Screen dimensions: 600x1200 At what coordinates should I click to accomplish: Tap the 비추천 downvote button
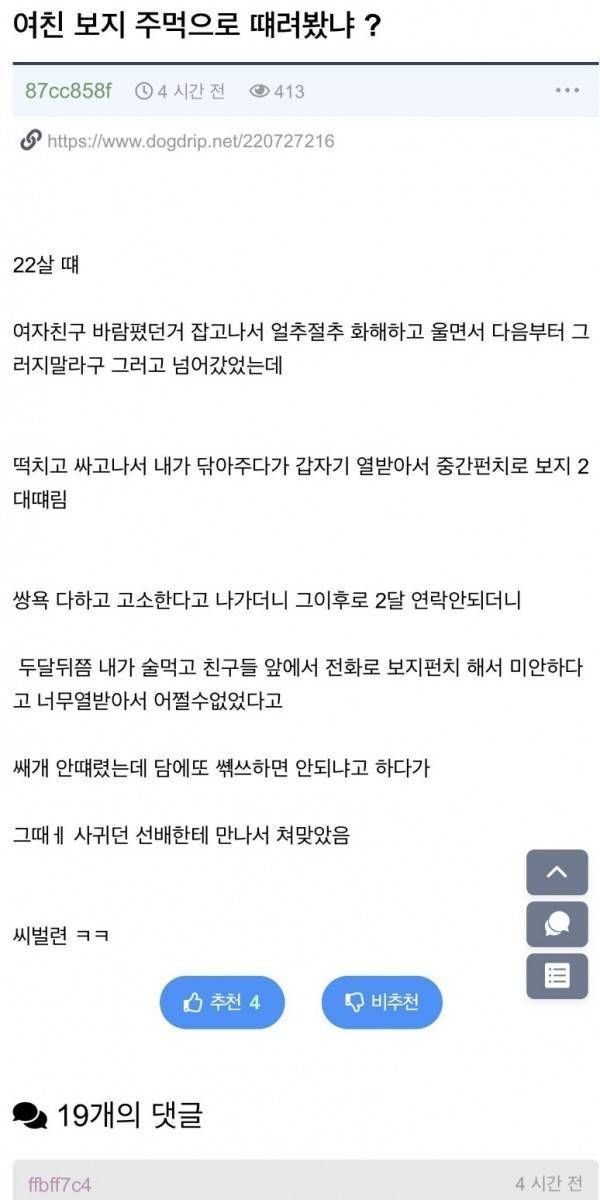point(381,1002)
